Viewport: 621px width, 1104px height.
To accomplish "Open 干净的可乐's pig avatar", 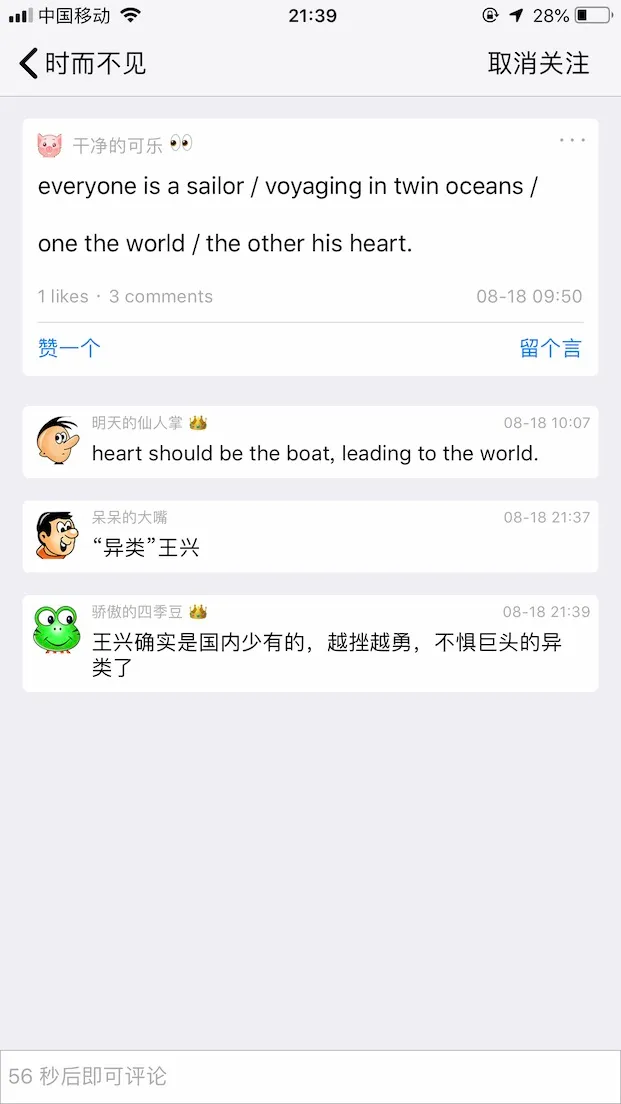I will click(49, 145).
